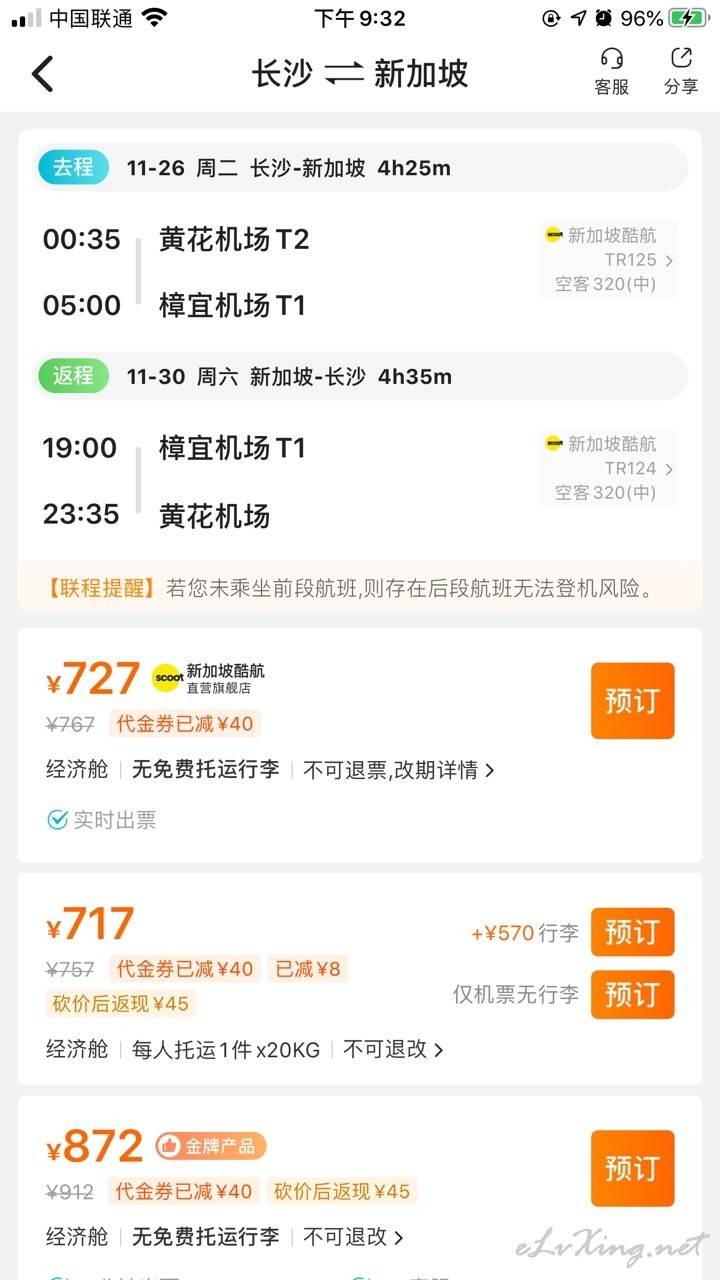
Task: Expand 不可退改 rules on ¥717 fare
Action: tap(393, 1049)
